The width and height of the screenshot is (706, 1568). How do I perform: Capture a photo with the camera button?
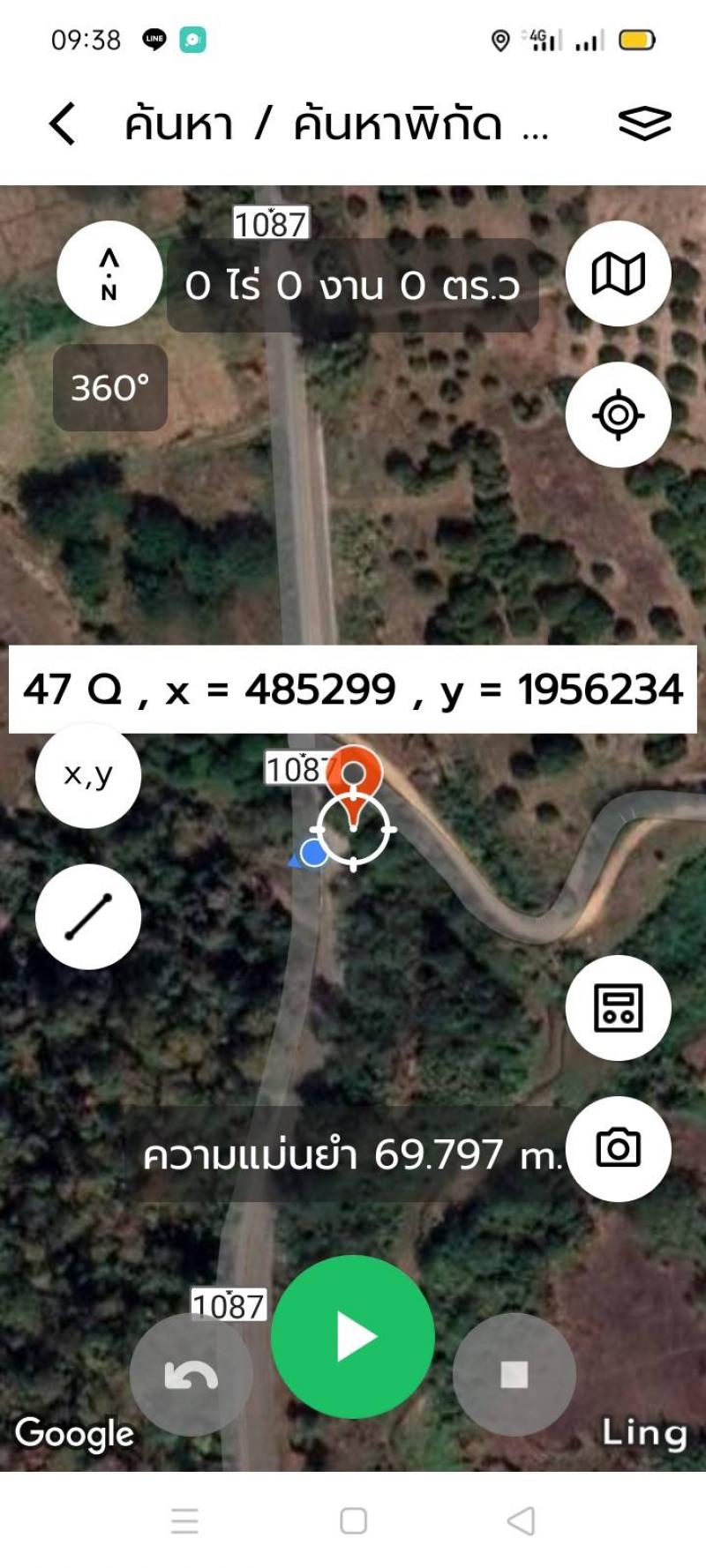click(618, 1148)
